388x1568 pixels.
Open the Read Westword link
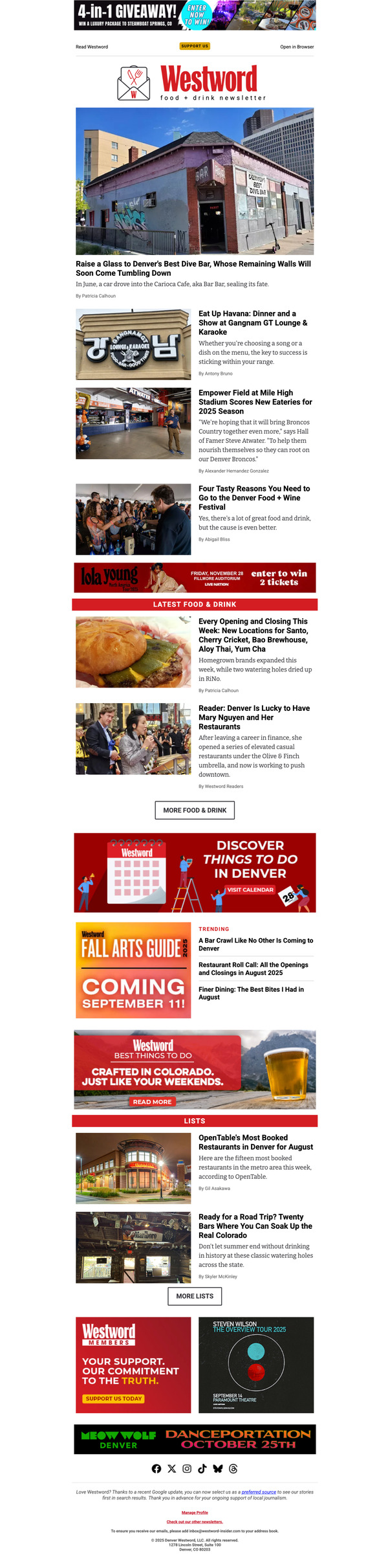(92, 47)
